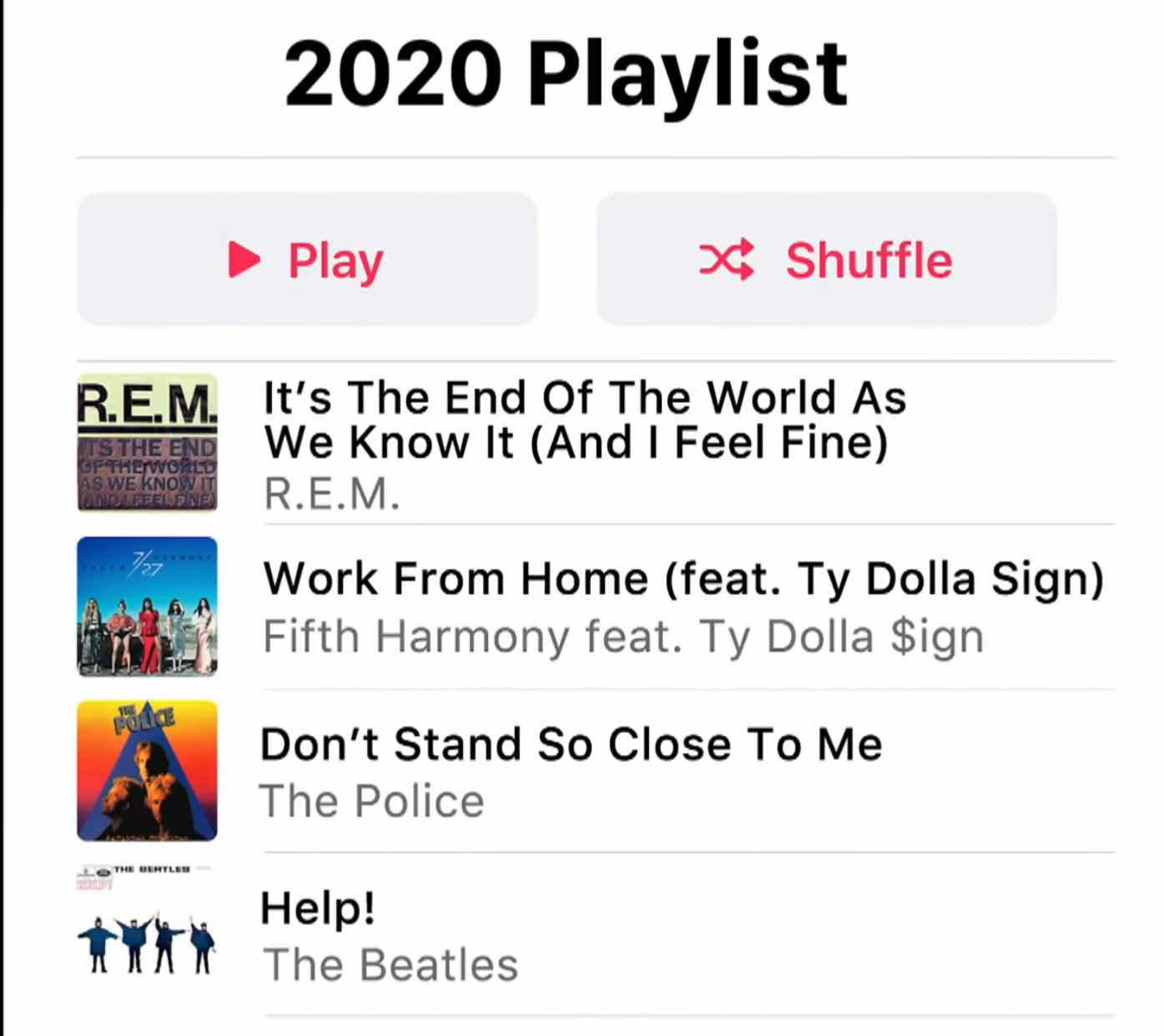Screen dimensions: 1164x1036
Task: Shuffle the 2020 Playlist
Action: pyautogui.click(x=826, y=259)
